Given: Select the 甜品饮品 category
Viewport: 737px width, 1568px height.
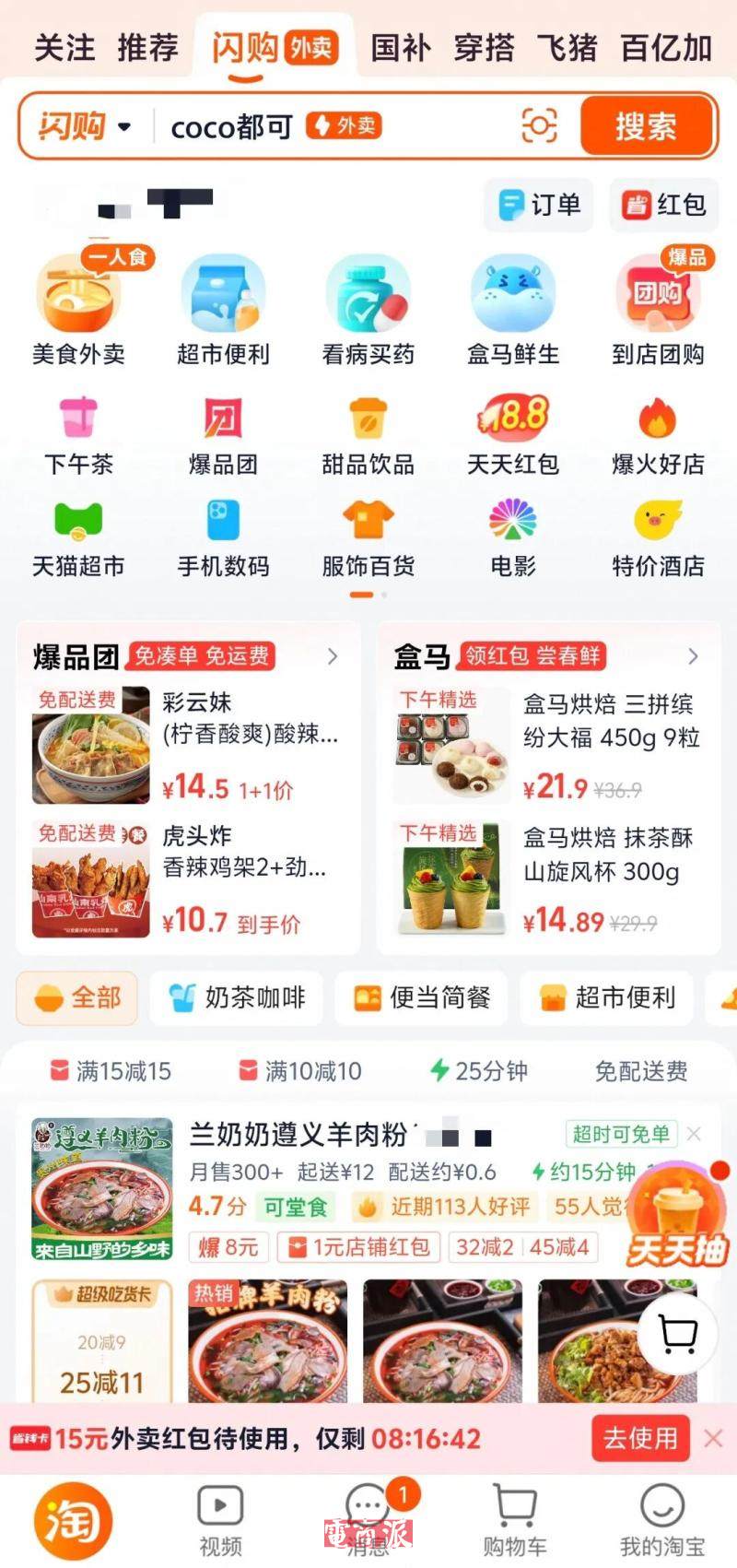Looking at the screenshot, I should 368,436.
